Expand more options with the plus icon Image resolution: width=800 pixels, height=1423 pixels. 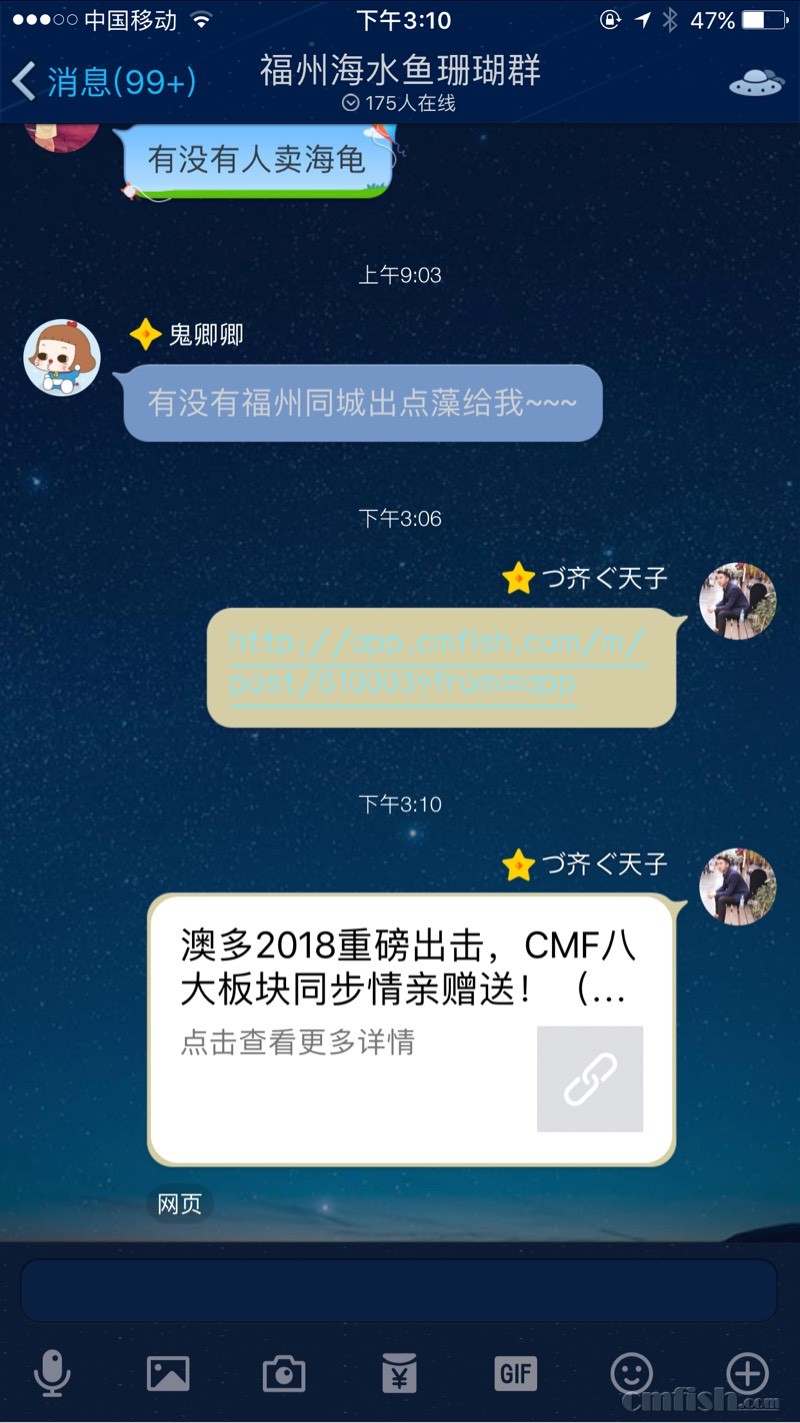point(747,1373)
